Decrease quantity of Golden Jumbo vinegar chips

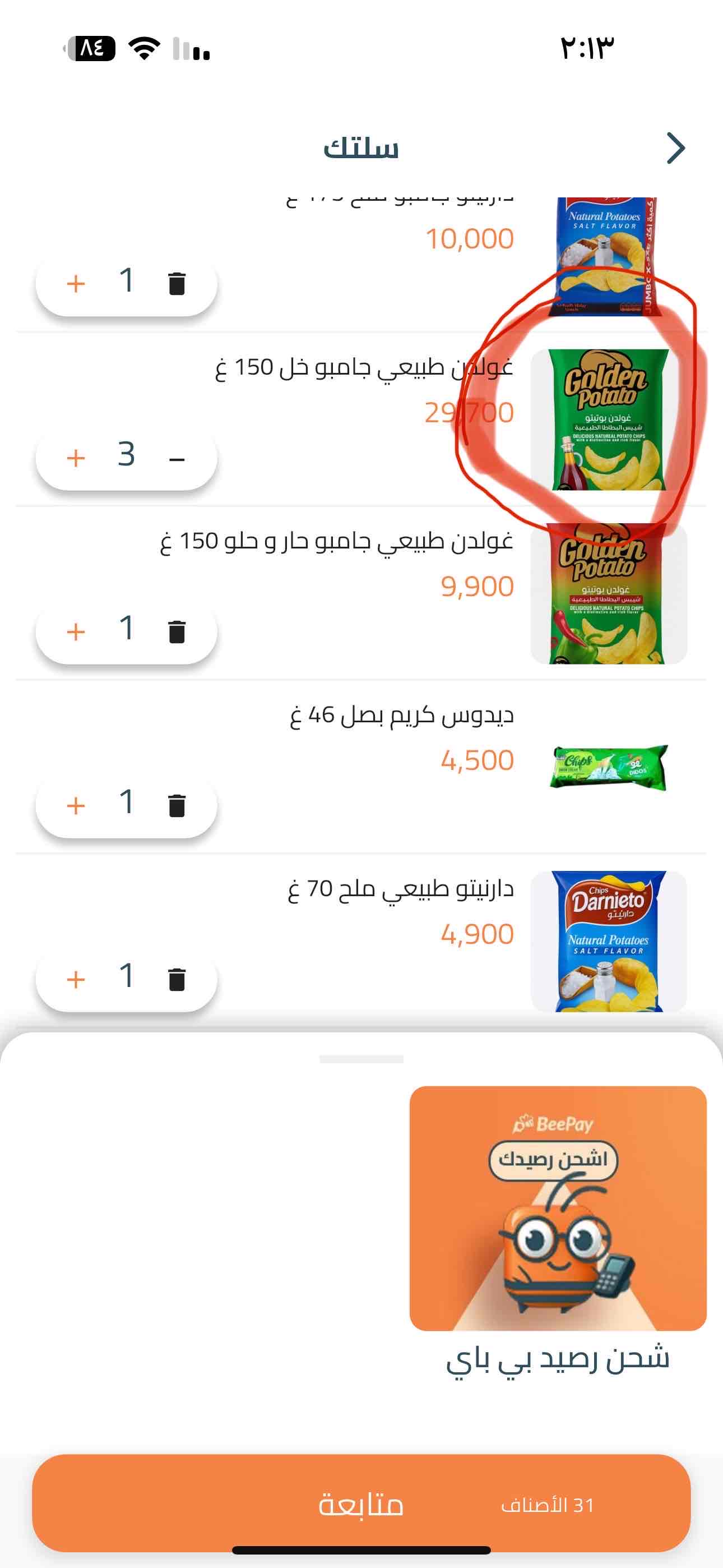177,458
